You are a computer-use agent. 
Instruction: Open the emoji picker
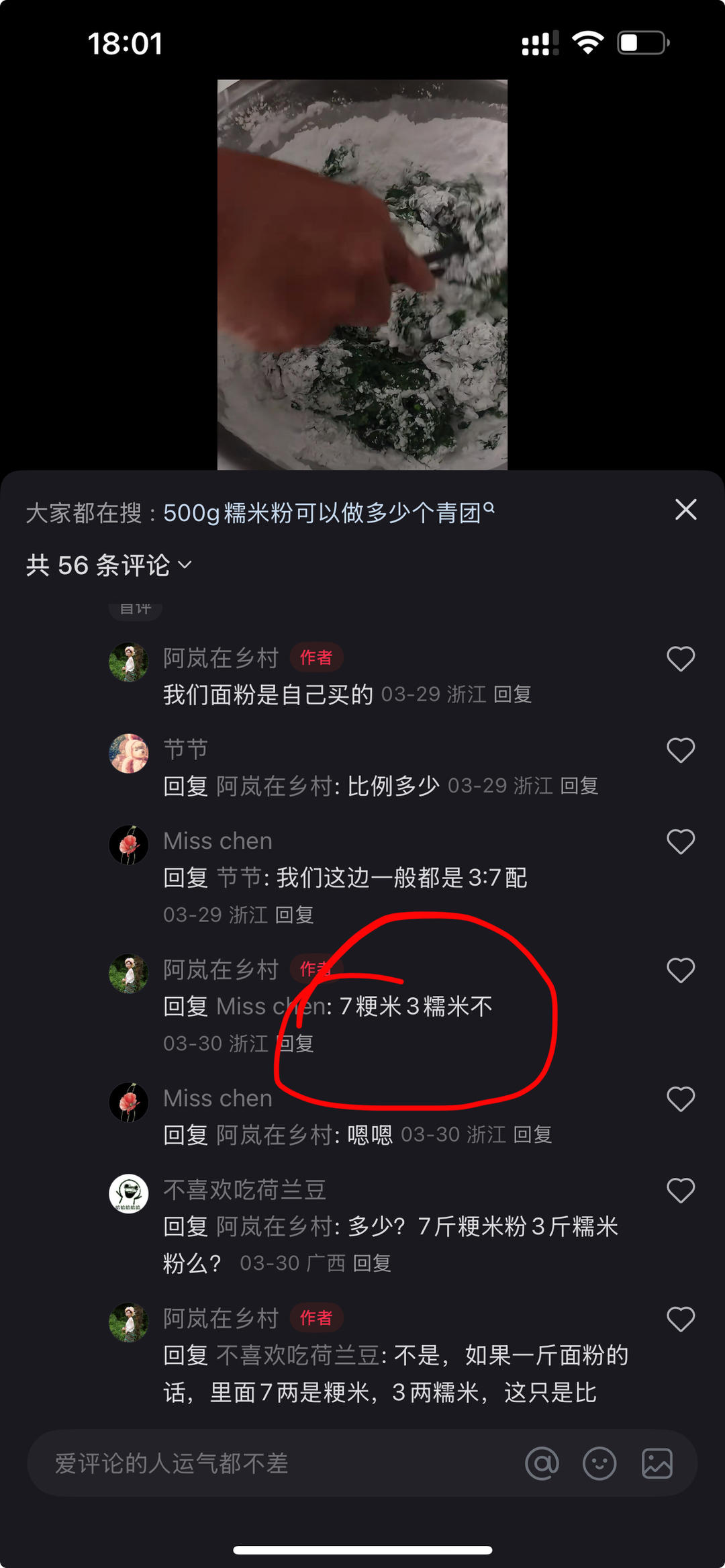click(599, 1463)
